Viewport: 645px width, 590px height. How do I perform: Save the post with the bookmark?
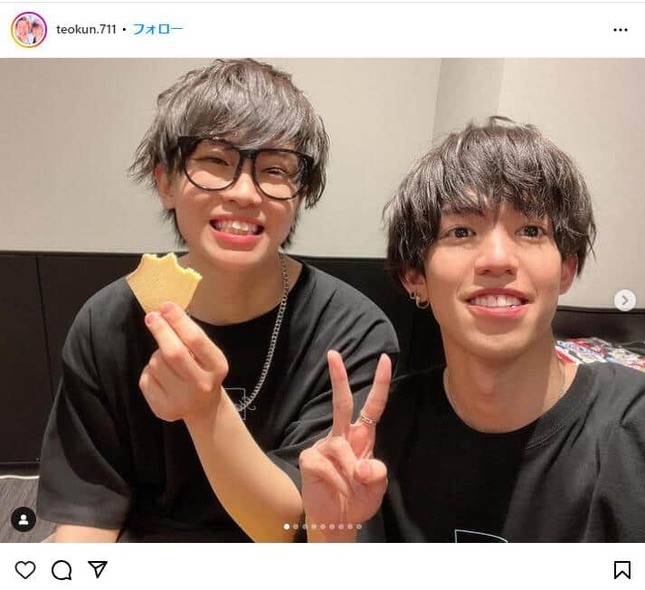point(622,570)
